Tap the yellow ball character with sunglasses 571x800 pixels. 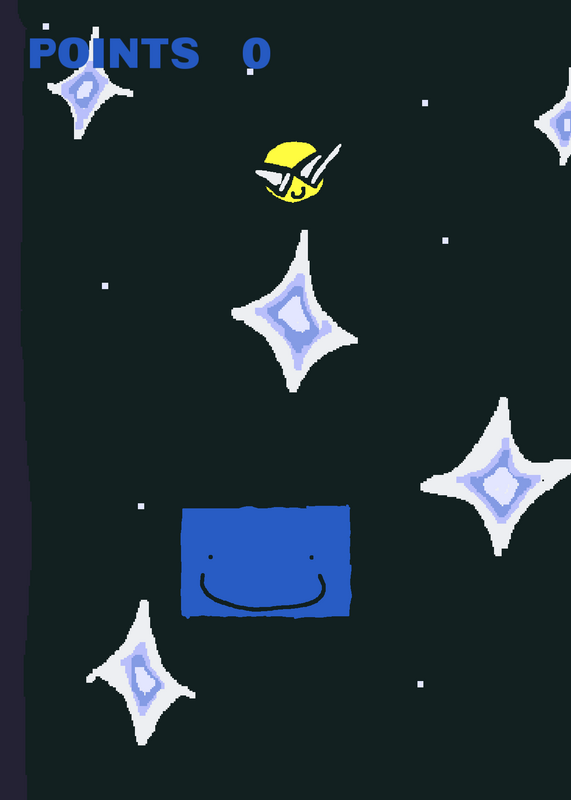tap(297, 172)
